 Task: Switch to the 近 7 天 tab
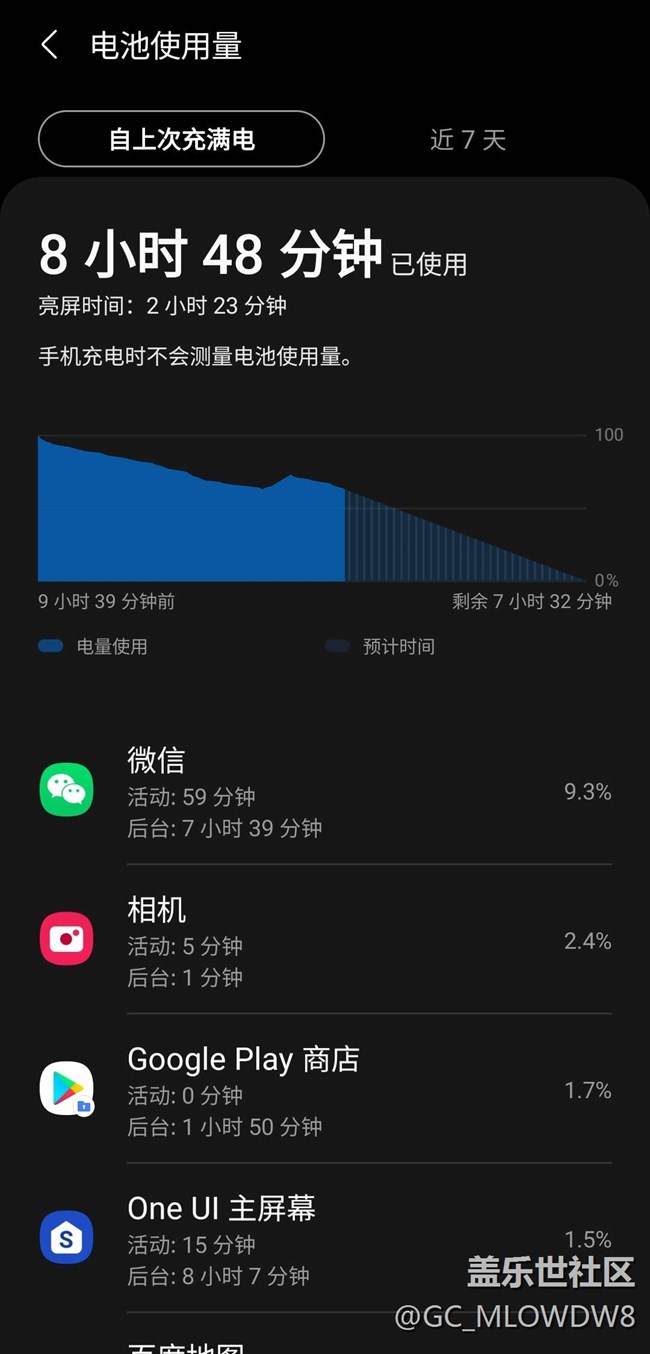(468, 139)
